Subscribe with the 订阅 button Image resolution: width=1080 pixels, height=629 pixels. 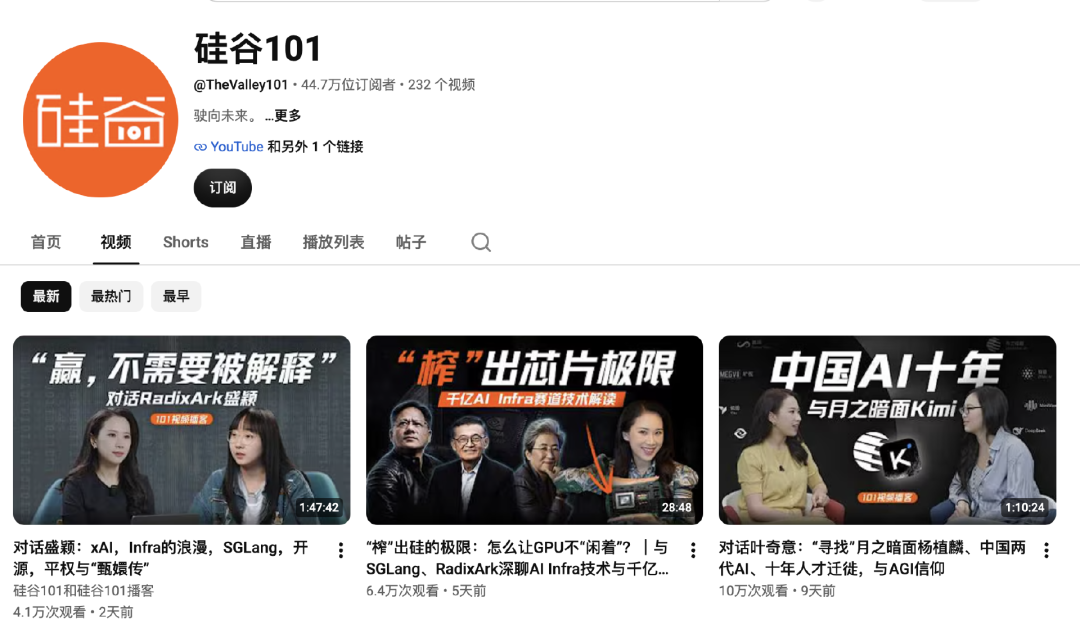(x=222, y=187)
